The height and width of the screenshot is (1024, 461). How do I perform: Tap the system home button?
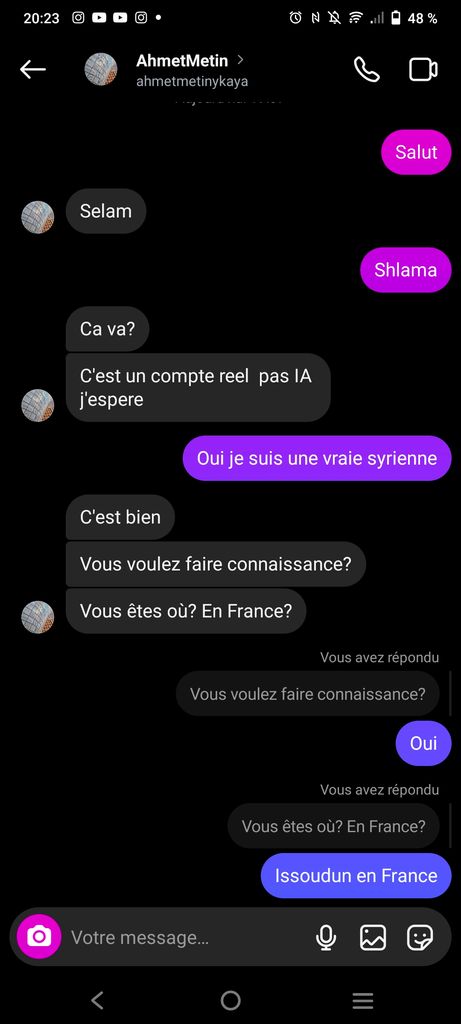[x=230, y=1000]
